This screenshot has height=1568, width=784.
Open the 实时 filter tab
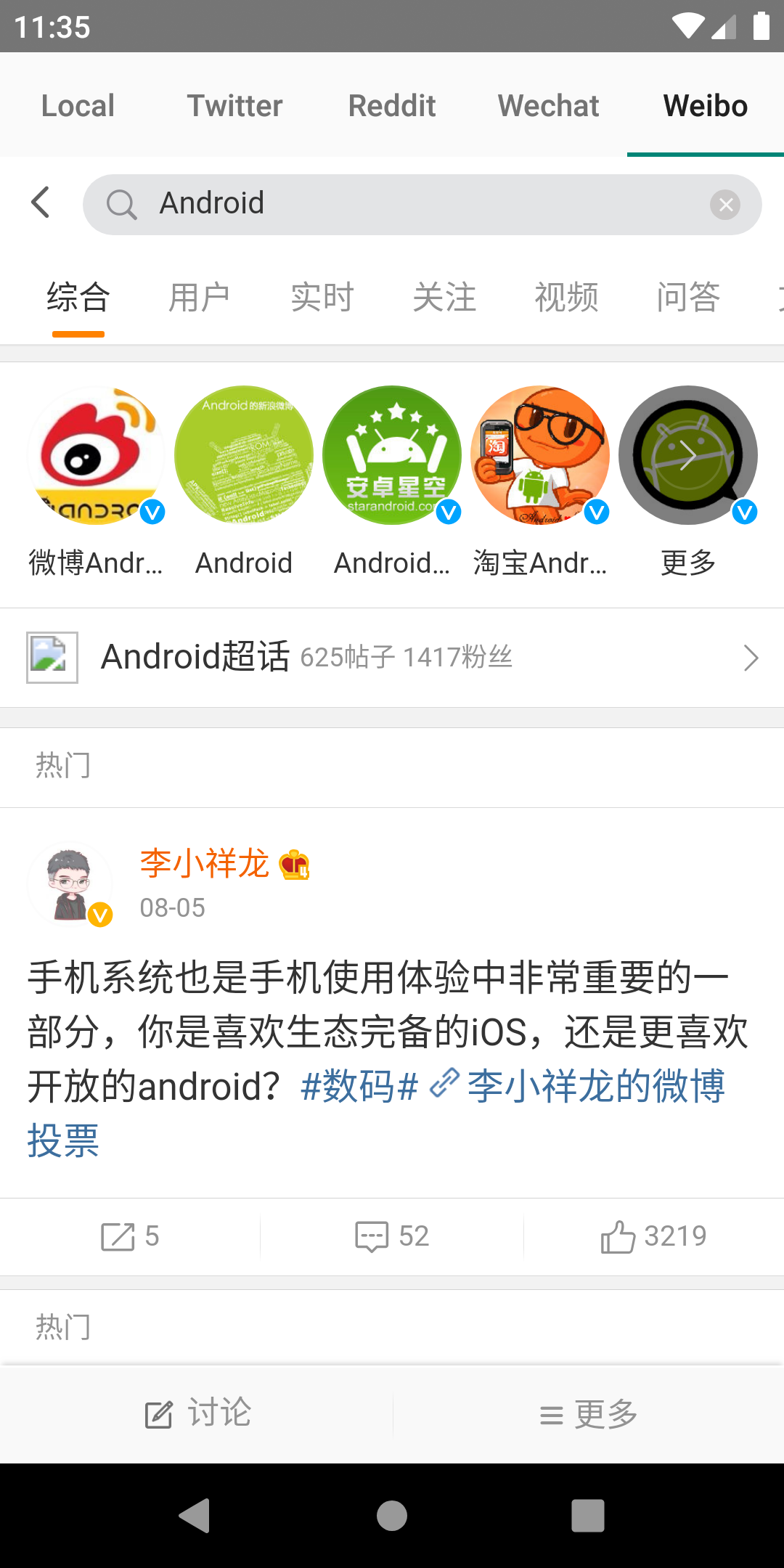[322, 298]
